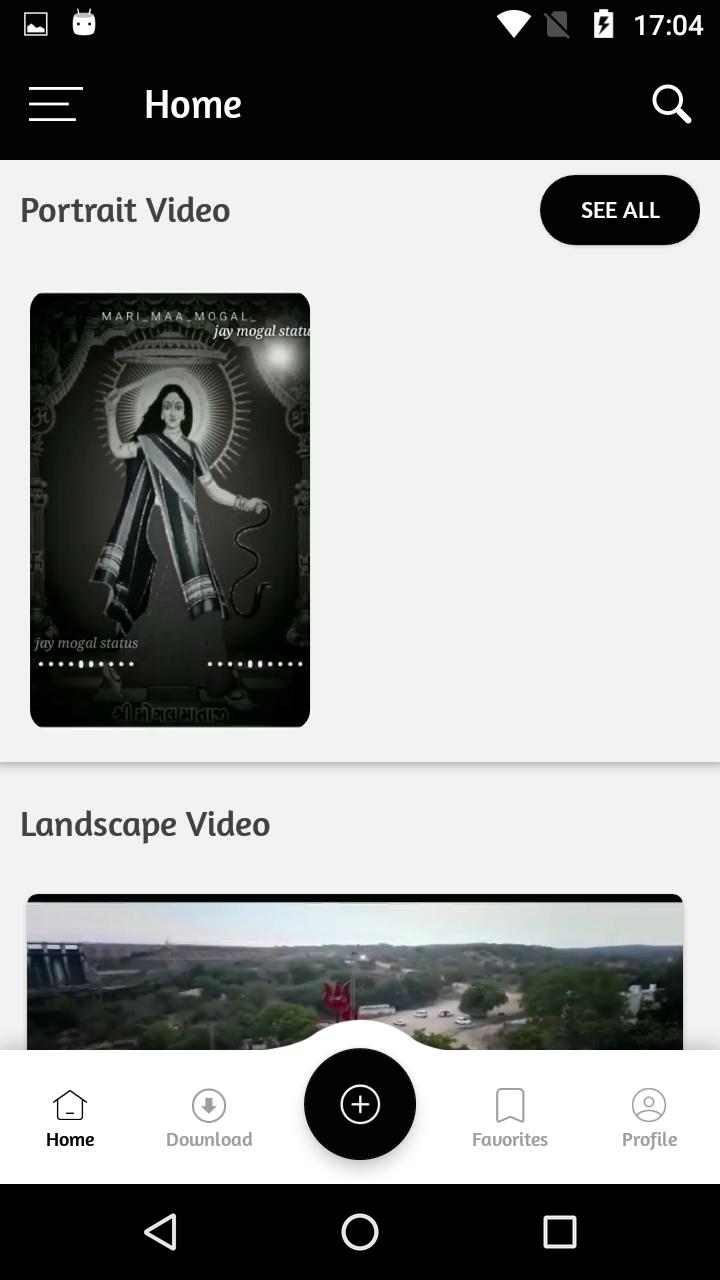The width and height of the screenshot is (720, 1280).
Task: Switch to the Download tab
Action: pyautogui.click(x=209, y=1118)
